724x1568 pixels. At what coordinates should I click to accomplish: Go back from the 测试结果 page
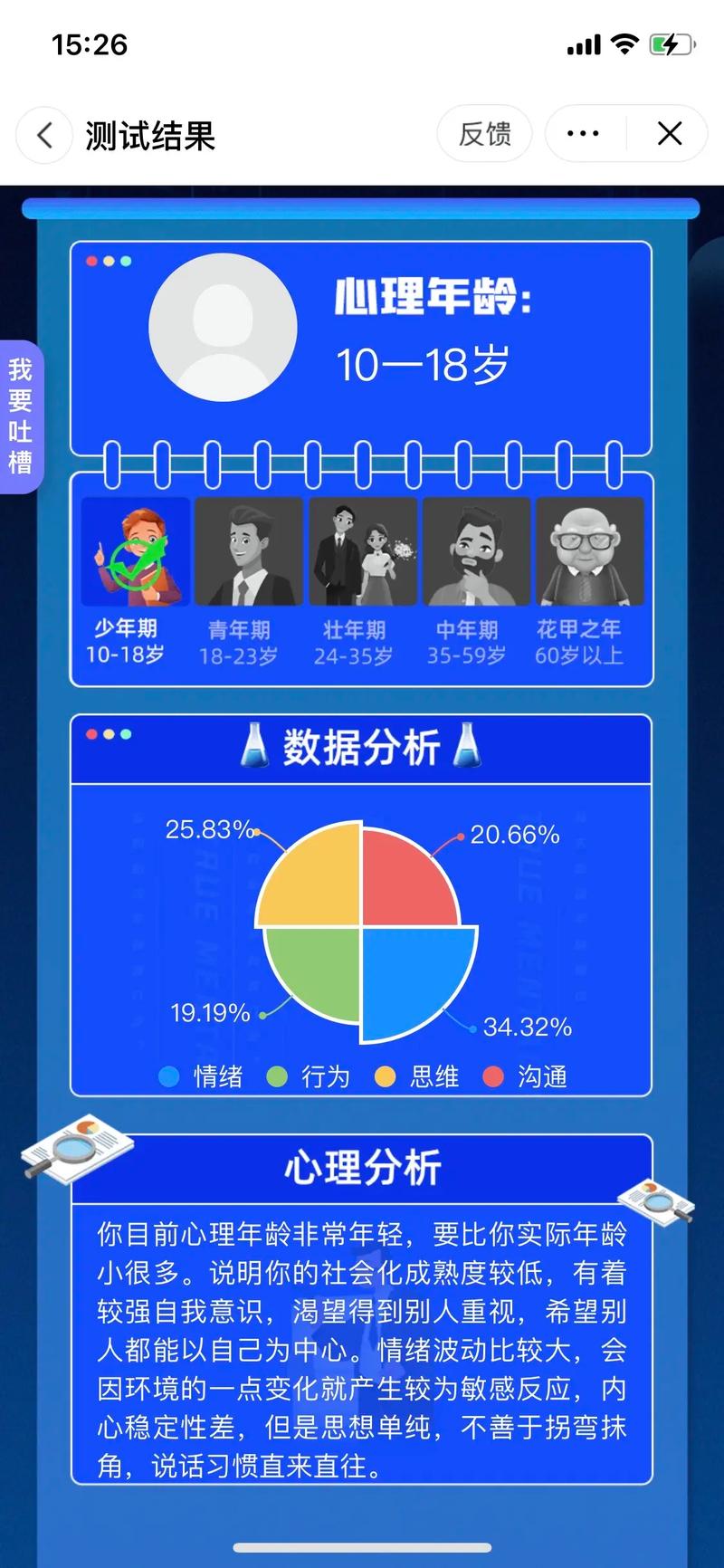[44, 136]
